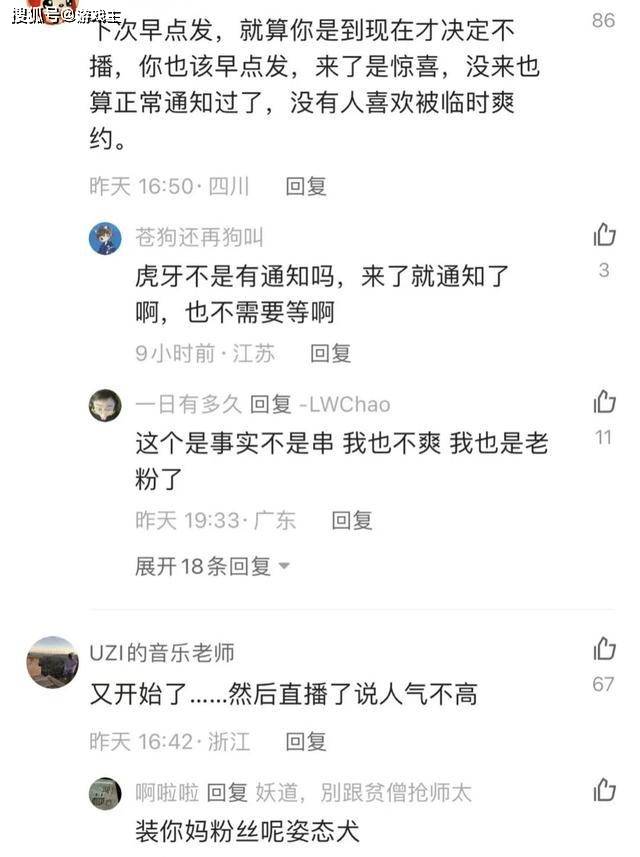Reply to the 昨天 16:50 四川 comment
This screenshot has width=640, height=857.
(x=306, y=186)
